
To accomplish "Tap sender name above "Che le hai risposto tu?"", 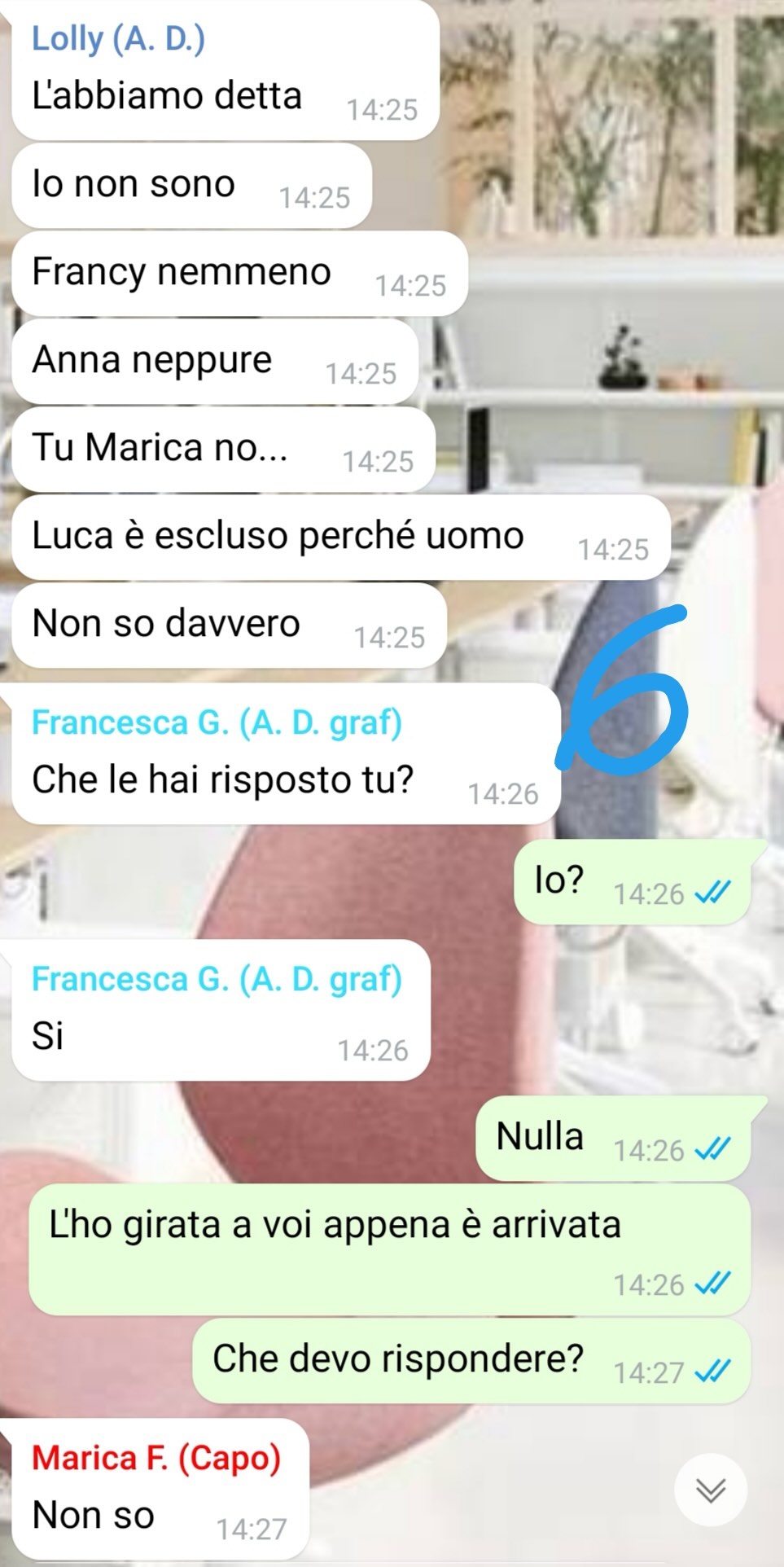I will click(x=217, y=722).
